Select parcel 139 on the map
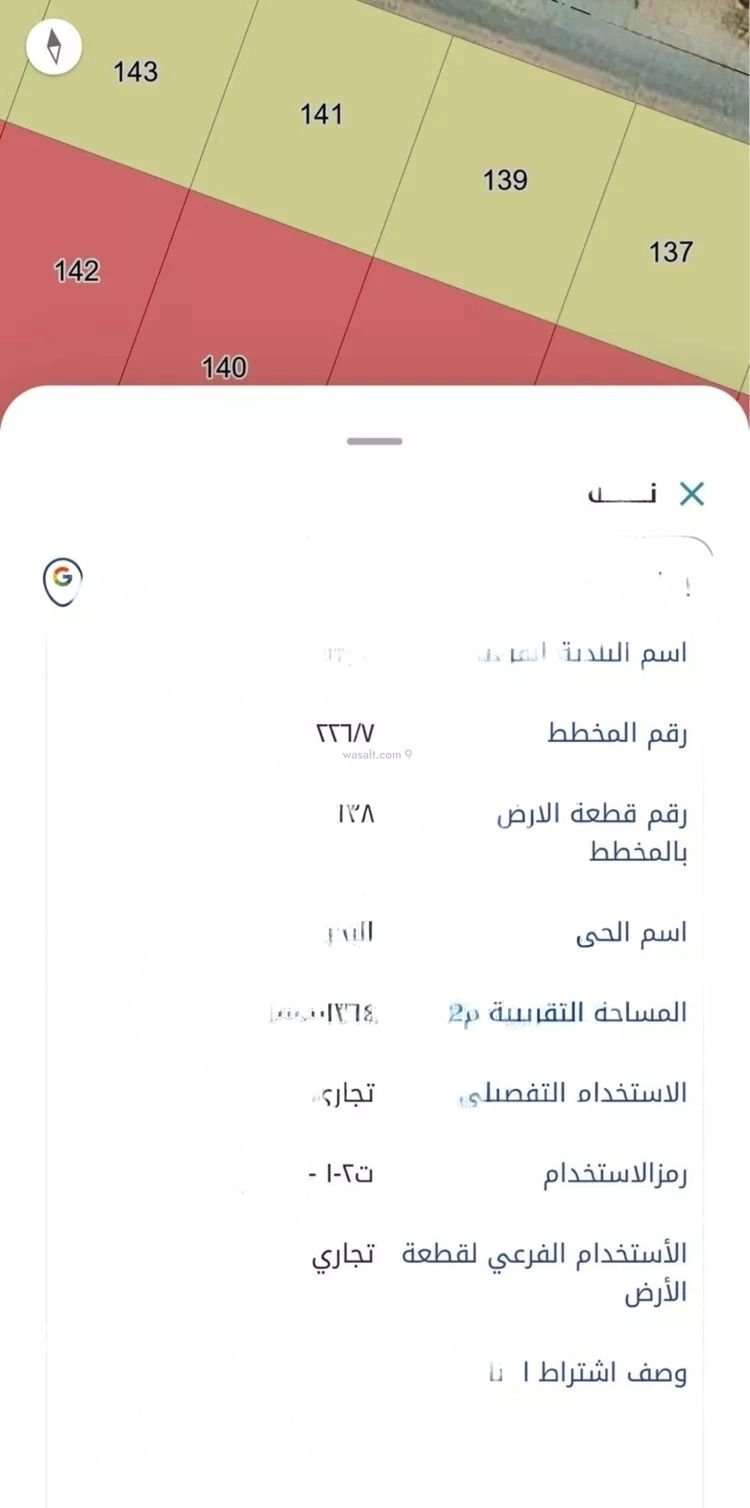Screen dimensions: 750x1508 (505, 180)
